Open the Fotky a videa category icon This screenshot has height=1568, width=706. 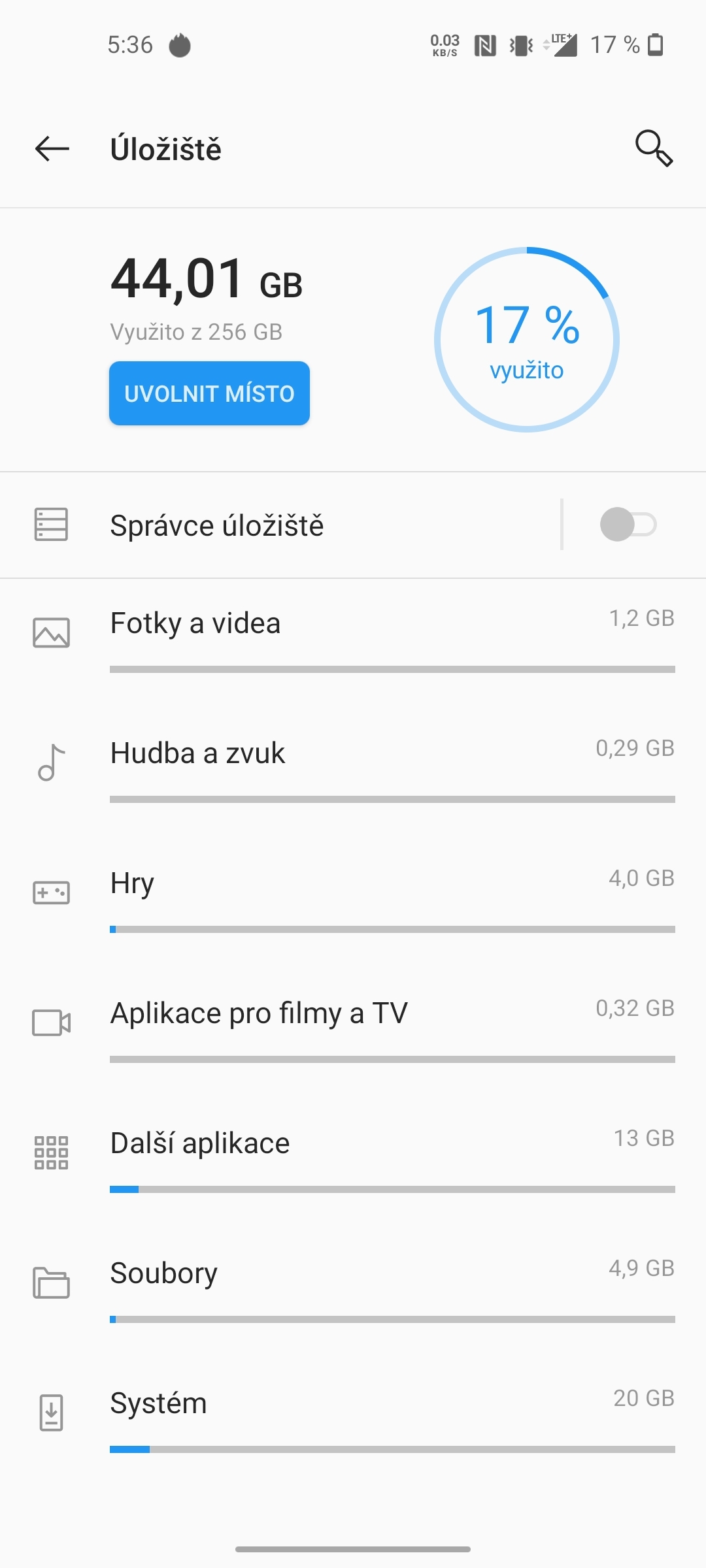tap(51, 632)
